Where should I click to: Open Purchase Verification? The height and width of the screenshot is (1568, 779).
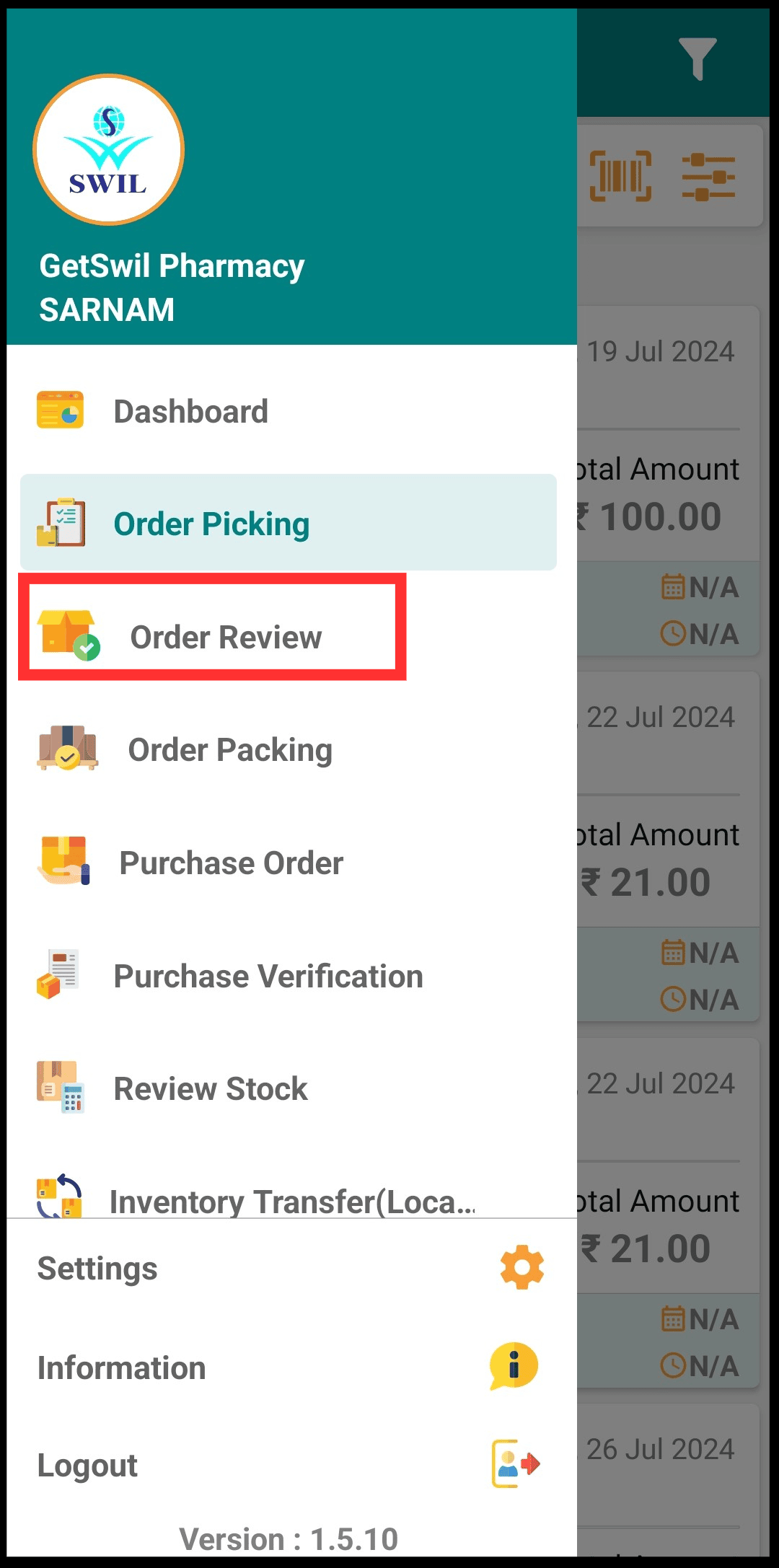click(289, 976)
